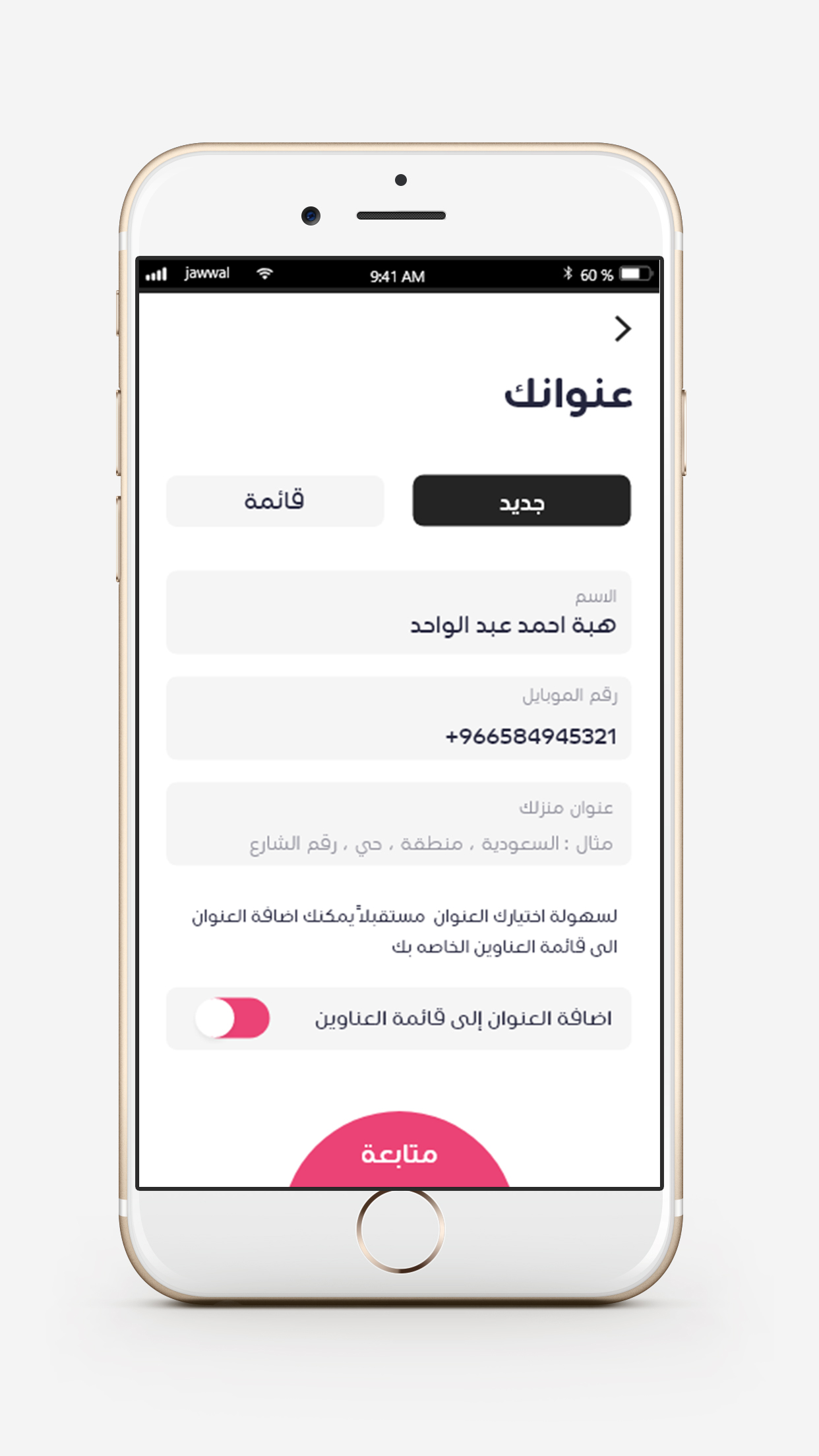Tap the back arrow above عنوانك

pyautogui.click(x=622, y=328)
